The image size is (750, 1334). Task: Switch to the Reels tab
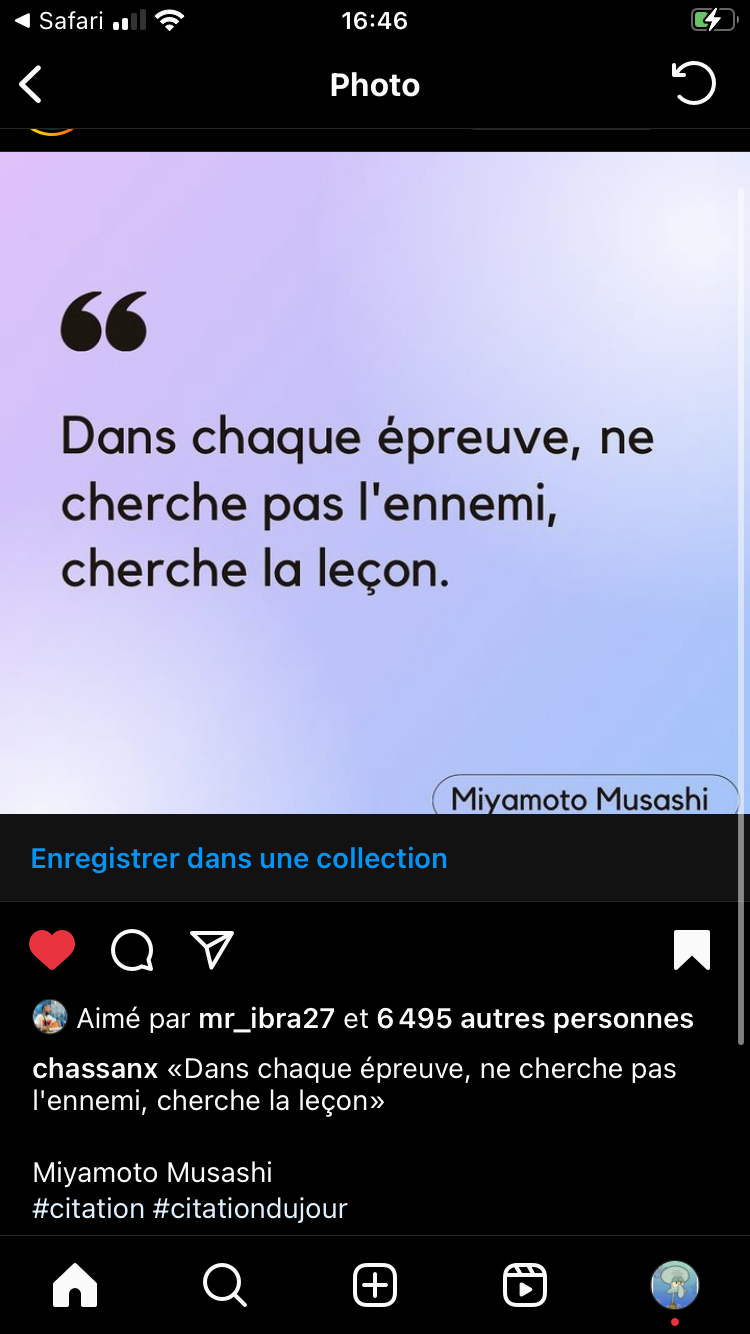click(525, 1285)
